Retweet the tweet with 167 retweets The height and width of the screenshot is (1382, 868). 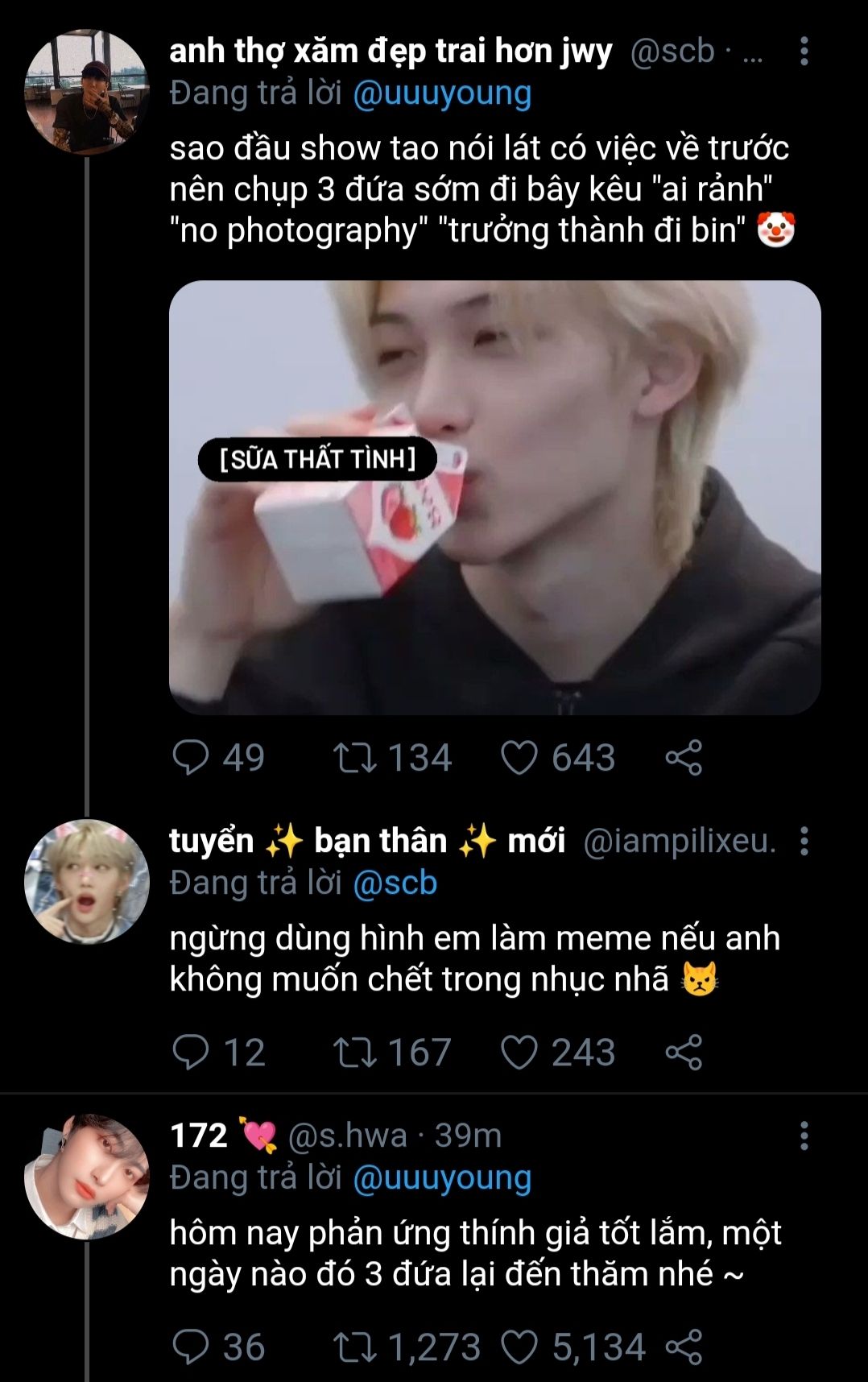pyautogui.click(x=355, y=1053)
